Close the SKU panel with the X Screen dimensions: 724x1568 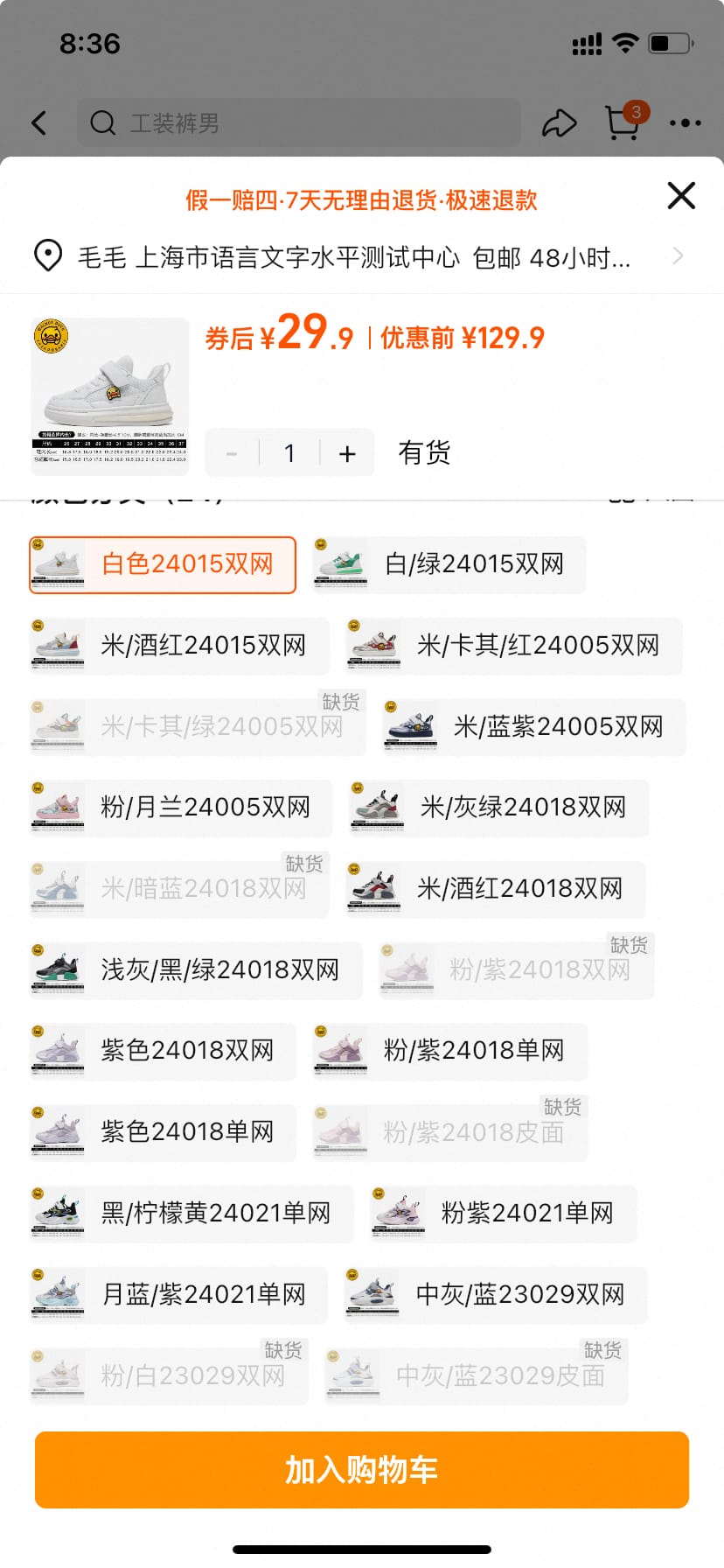point(680,196)
